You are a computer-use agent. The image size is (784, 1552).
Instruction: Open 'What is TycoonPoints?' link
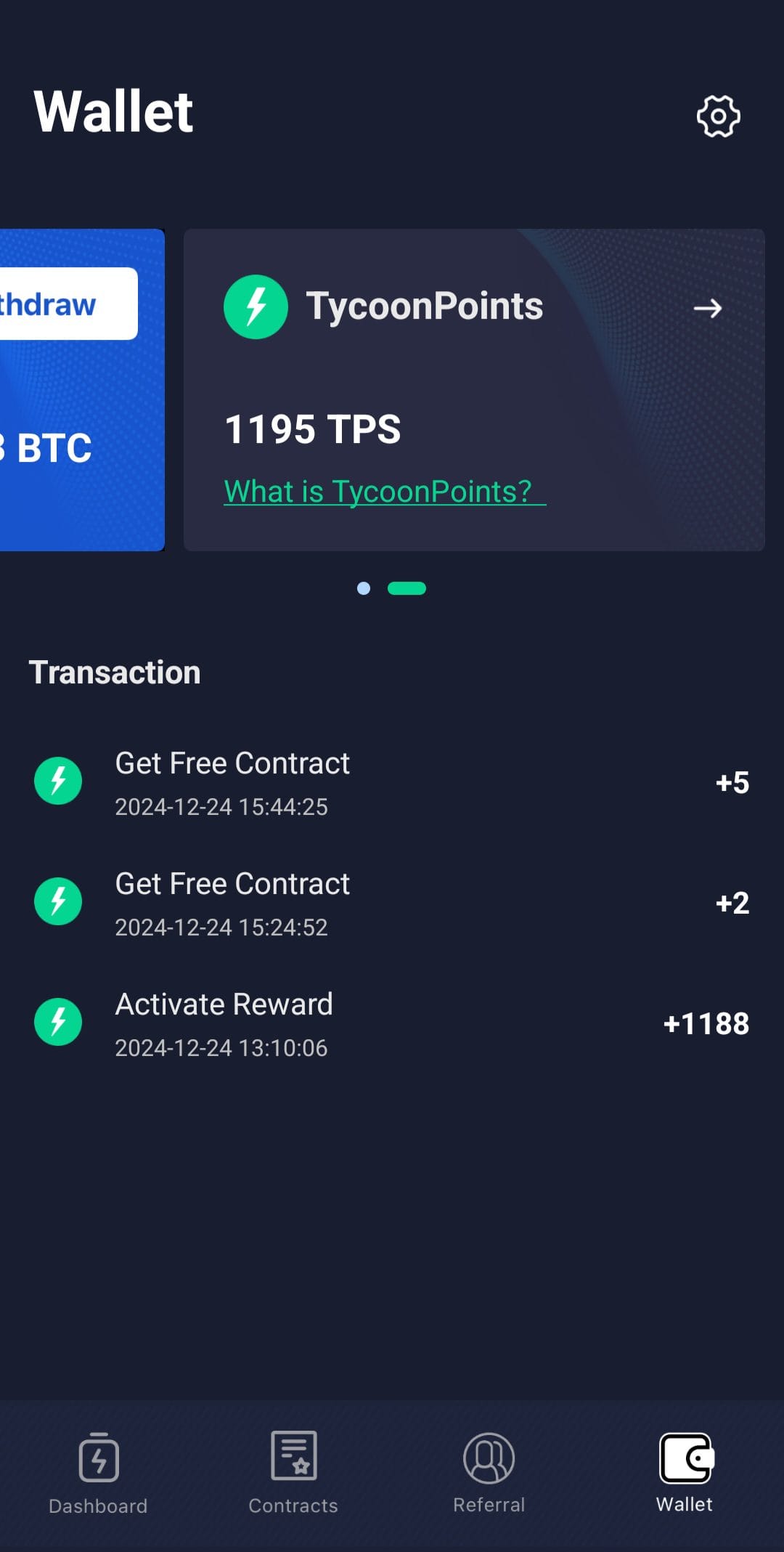coord(384,492)
